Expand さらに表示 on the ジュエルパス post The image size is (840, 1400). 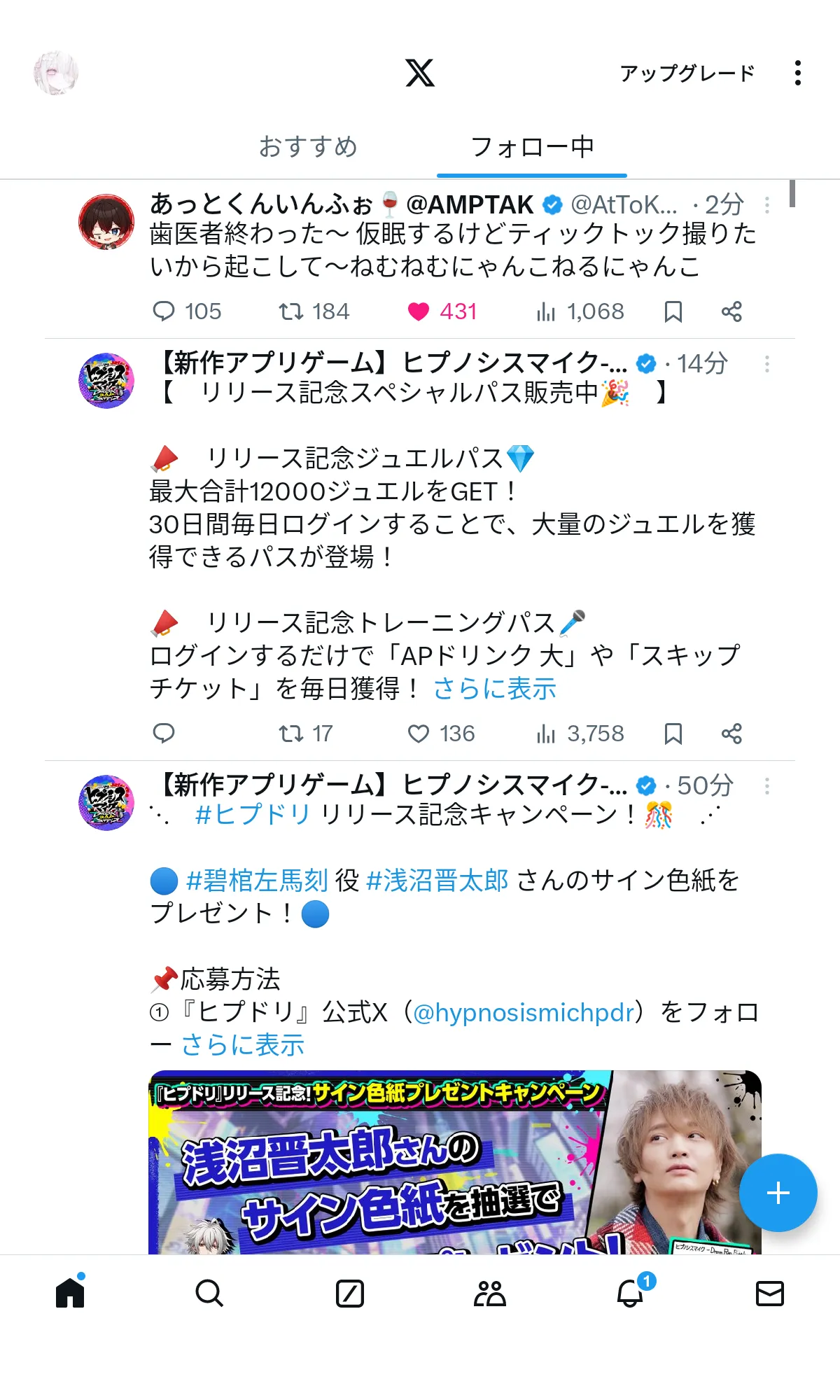click(494, 689)
